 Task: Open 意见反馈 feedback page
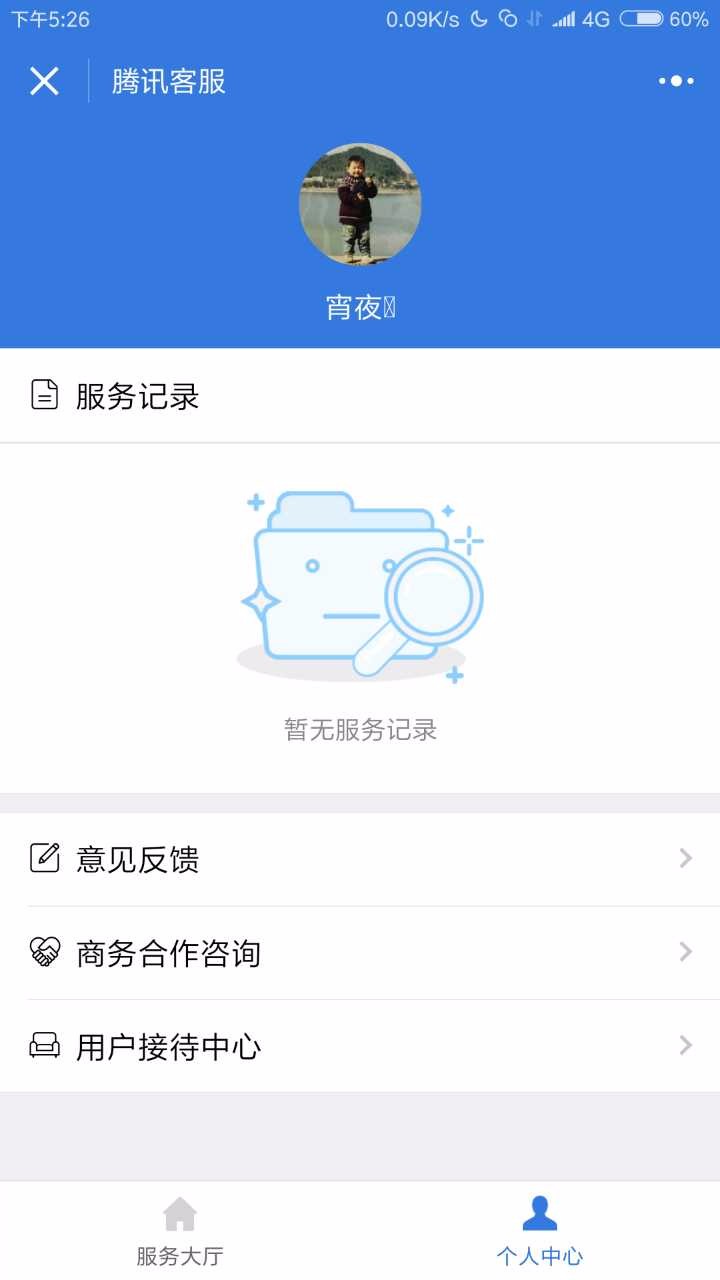(360, 859)
